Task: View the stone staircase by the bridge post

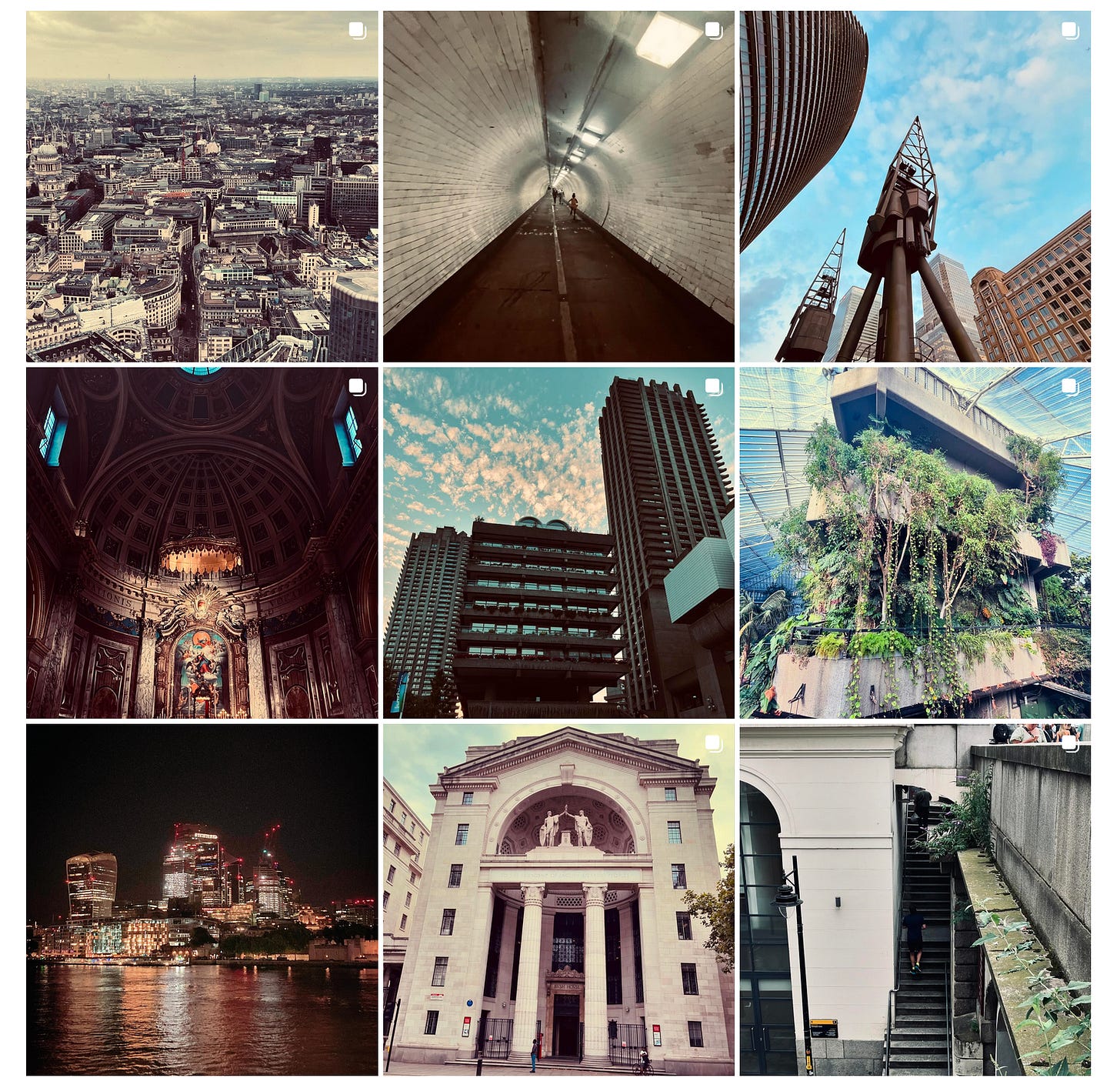Action: pyautogui.click(x=915, y=899)
